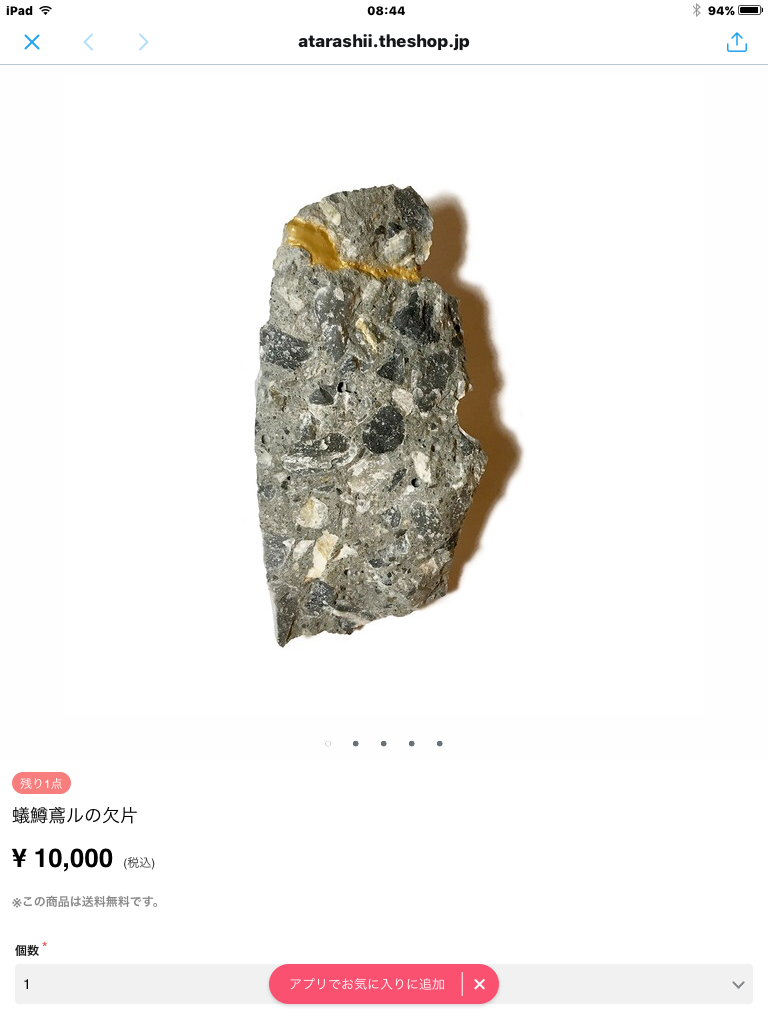Dismiss the add-to-favorites banner
Viewport: 768px width, 1024px height.
pyautogui.click(x=480, y=984)
